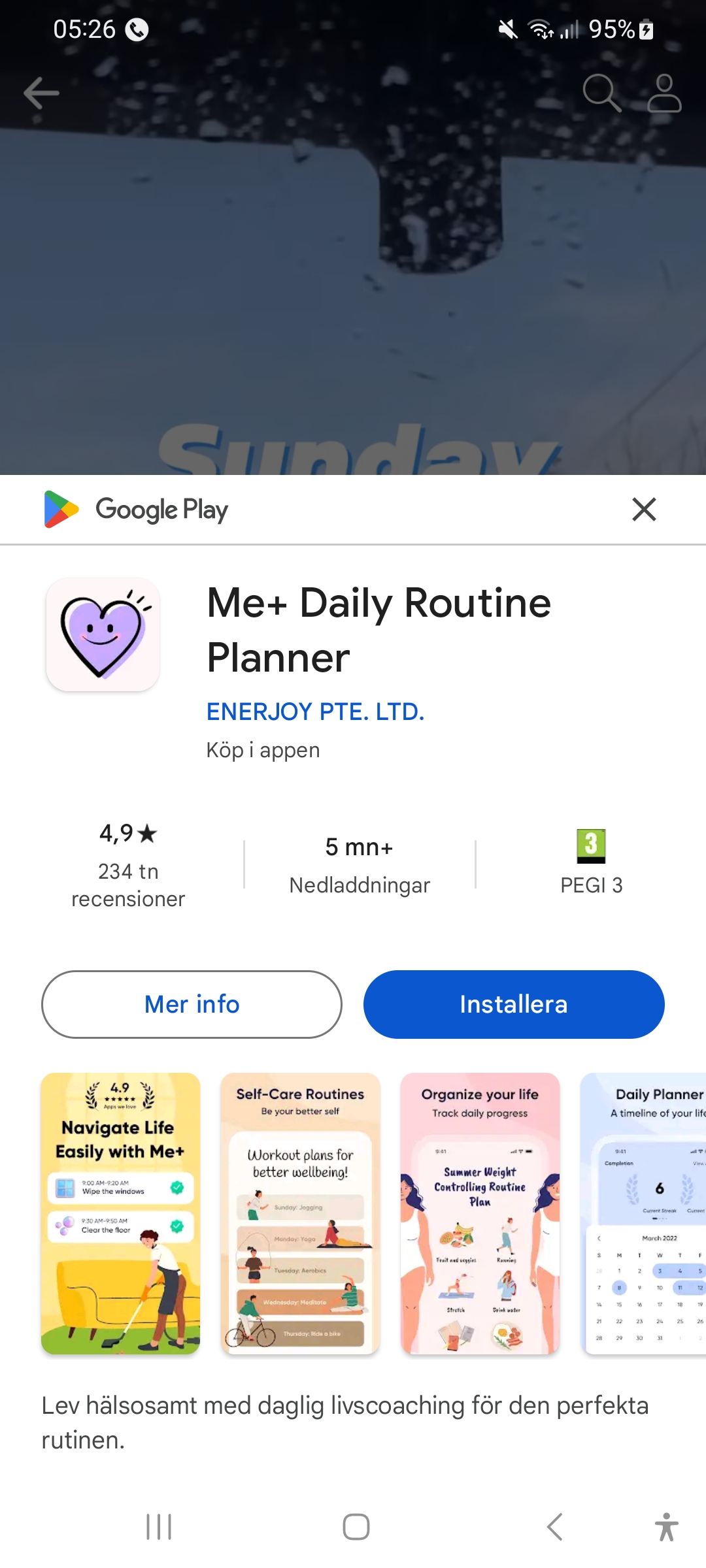Open developer page ENERJOY PTE. LTD.
This screenshot has width=706, height=1568.
[315, 711]
